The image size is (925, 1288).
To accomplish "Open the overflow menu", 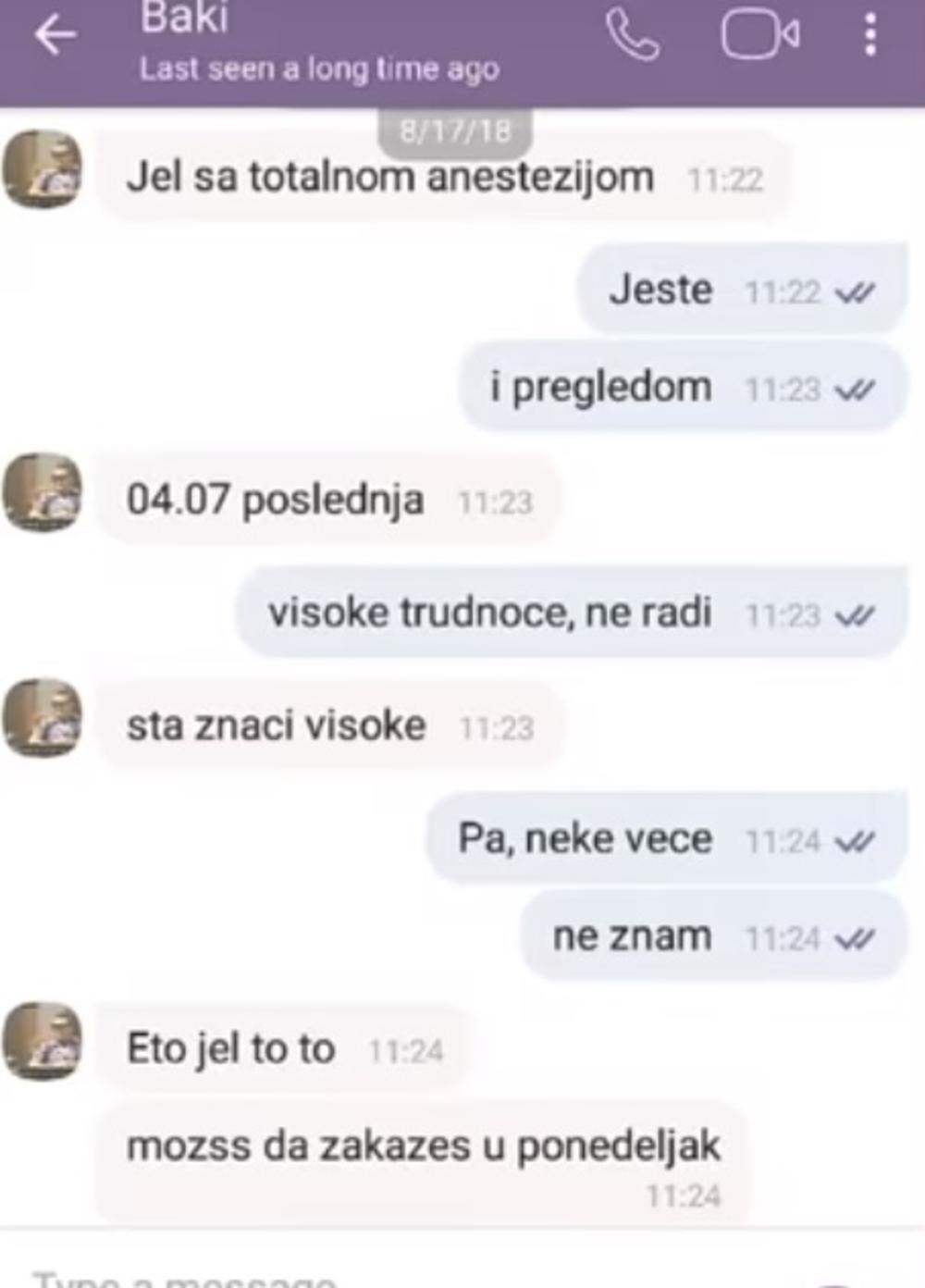I will click(x=869, y=35).
